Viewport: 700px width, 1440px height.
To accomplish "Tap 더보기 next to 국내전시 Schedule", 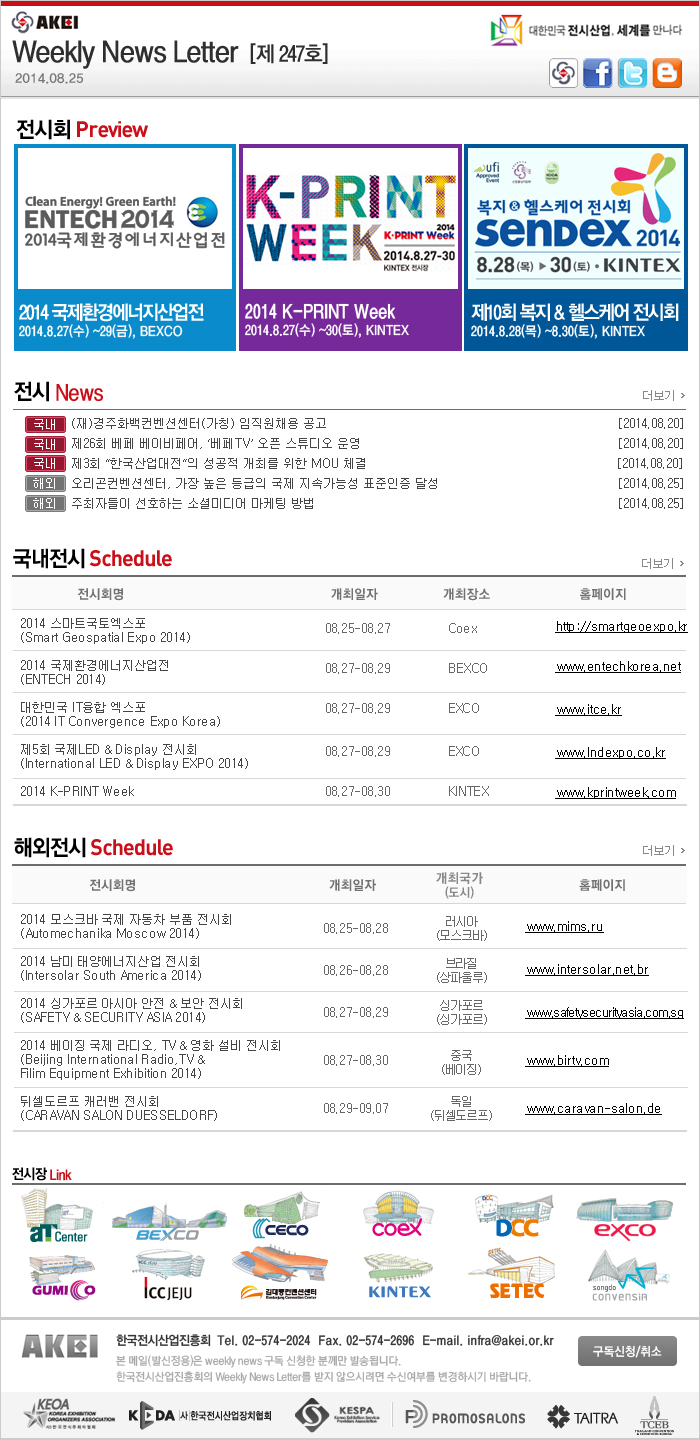I will coord(663,563).
